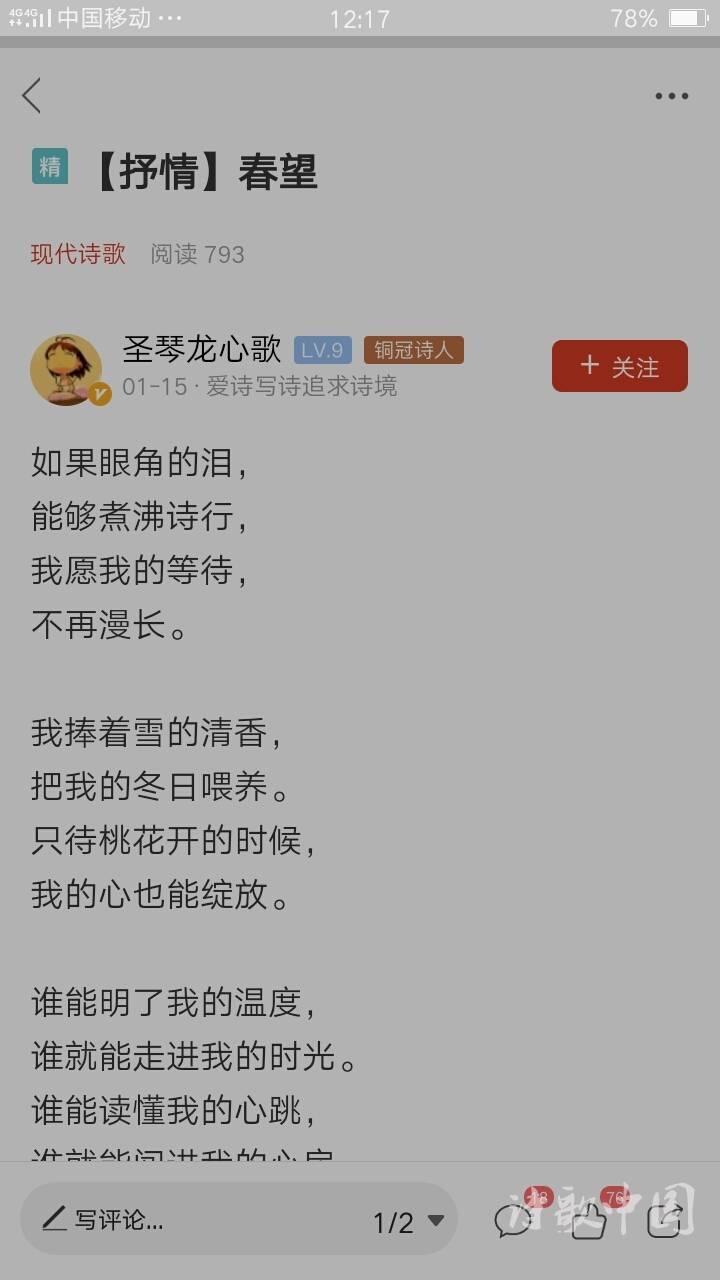Screen dimensions: 720x1280
Task: Share the poem with the share icon
Action: (x=666, y=1220)
